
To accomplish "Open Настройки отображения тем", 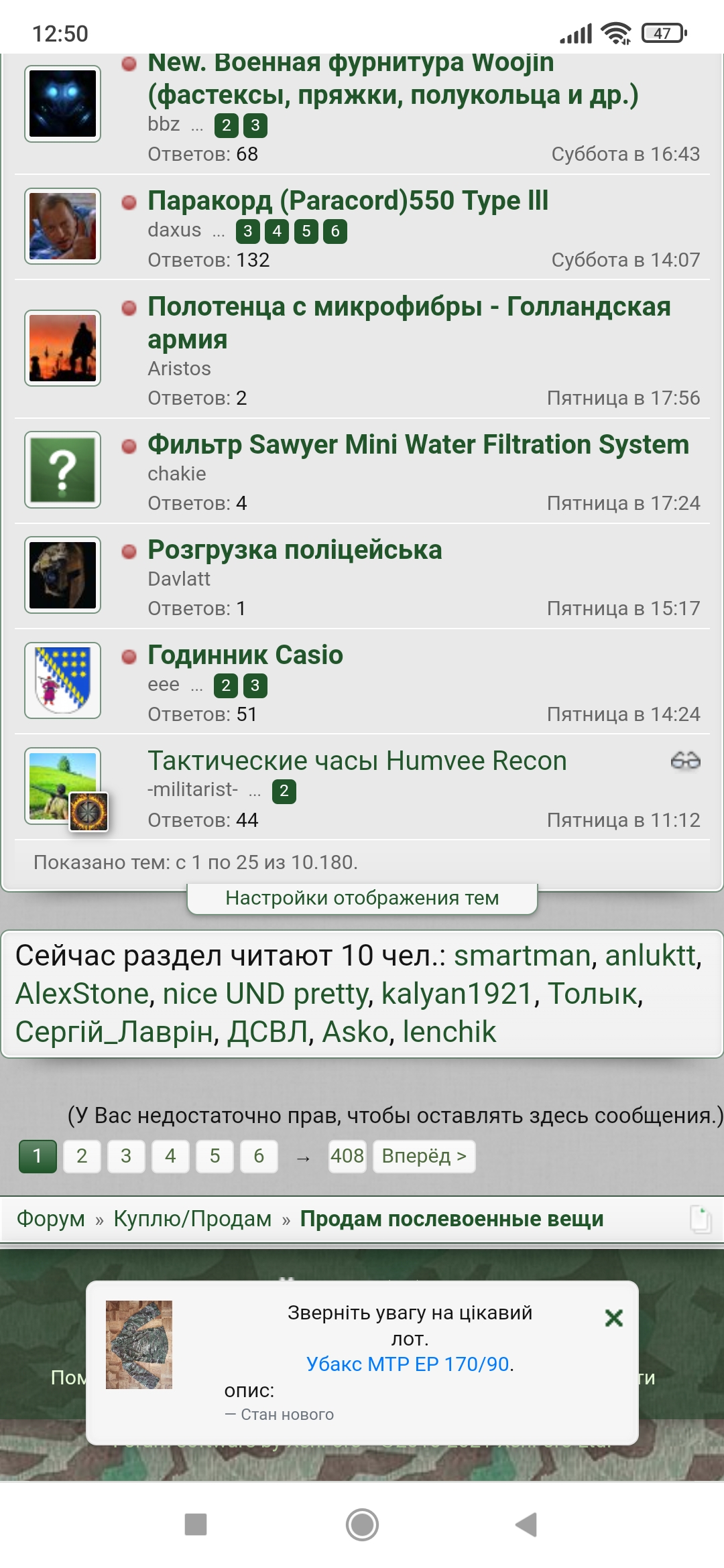I will (362, 898).
